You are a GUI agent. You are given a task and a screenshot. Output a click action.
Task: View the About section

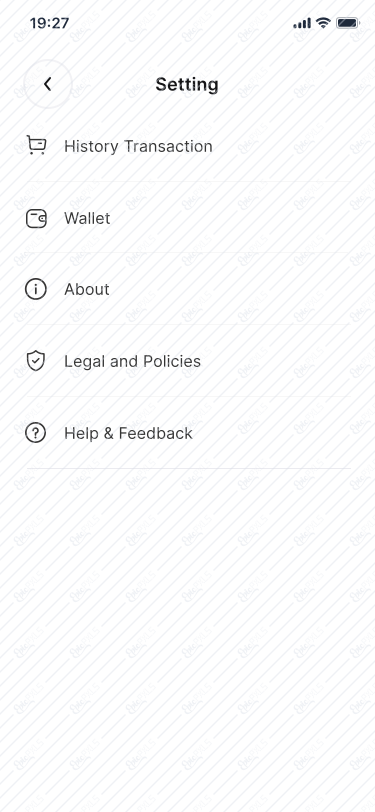tap(189, 289)
